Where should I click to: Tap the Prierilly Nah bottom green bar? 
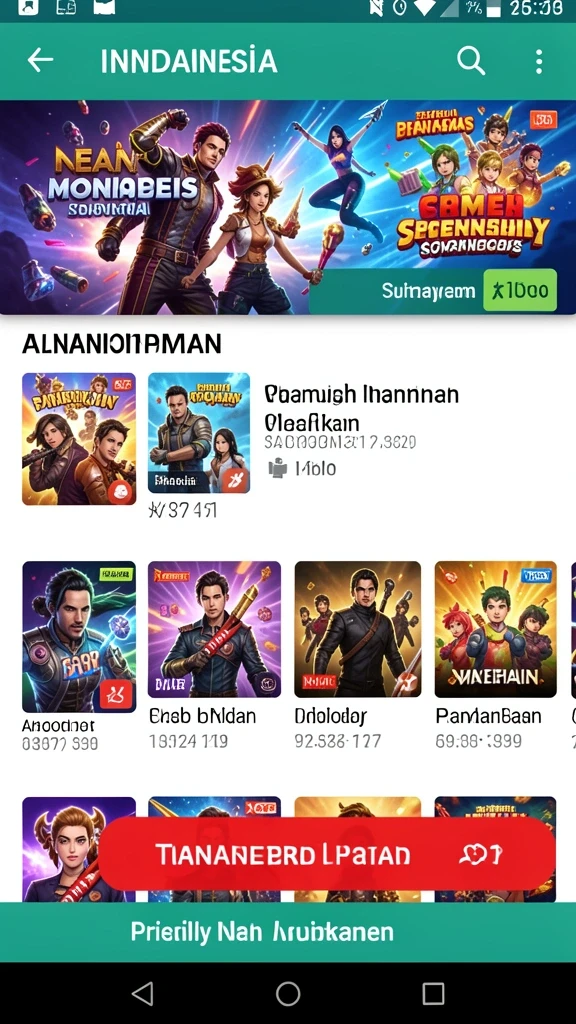click(x=288, y=932)
